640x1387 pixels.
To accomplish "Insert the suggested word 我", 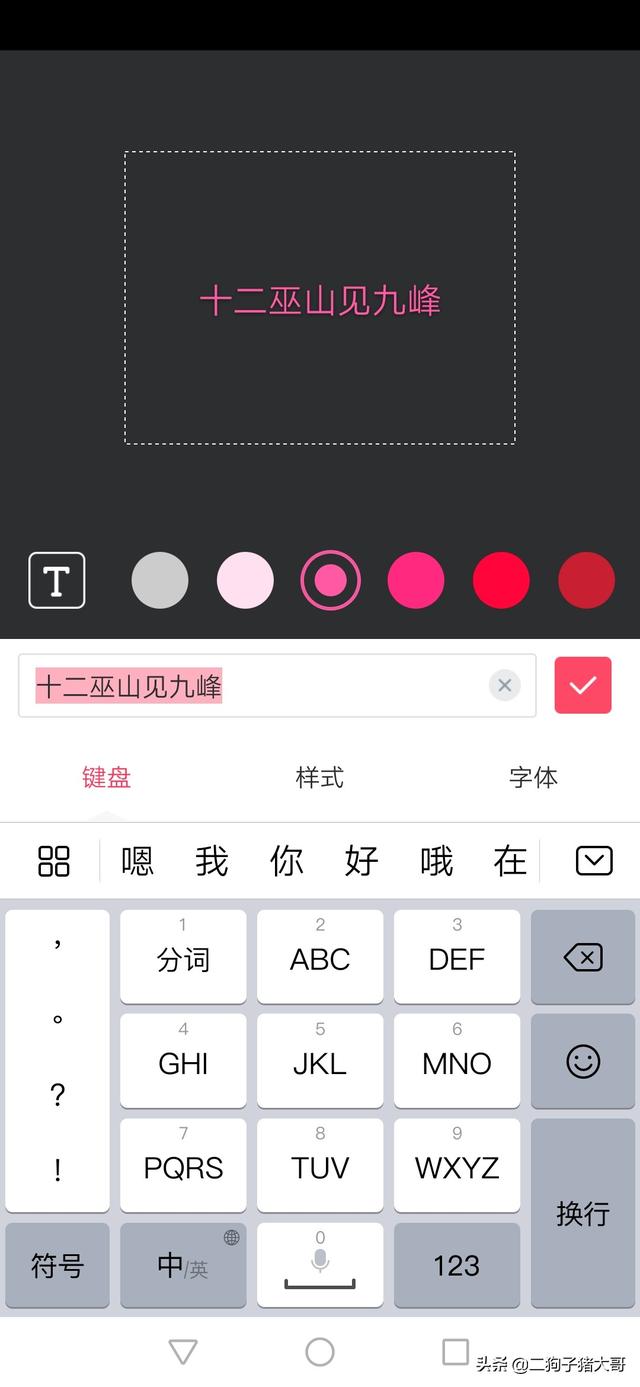I will [x=212, y=861].
